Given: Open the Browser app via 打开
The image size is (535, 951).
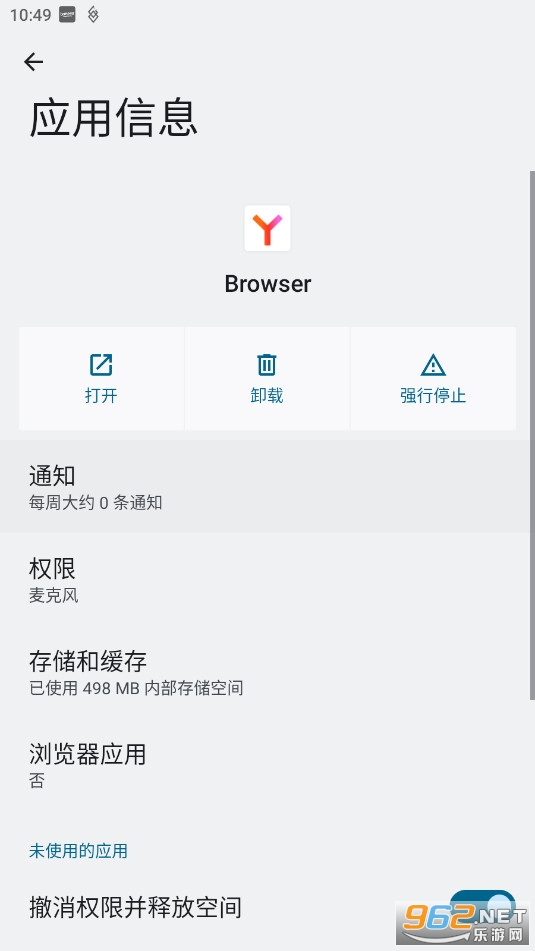Looking at the screenshot, I should point(101,379).
